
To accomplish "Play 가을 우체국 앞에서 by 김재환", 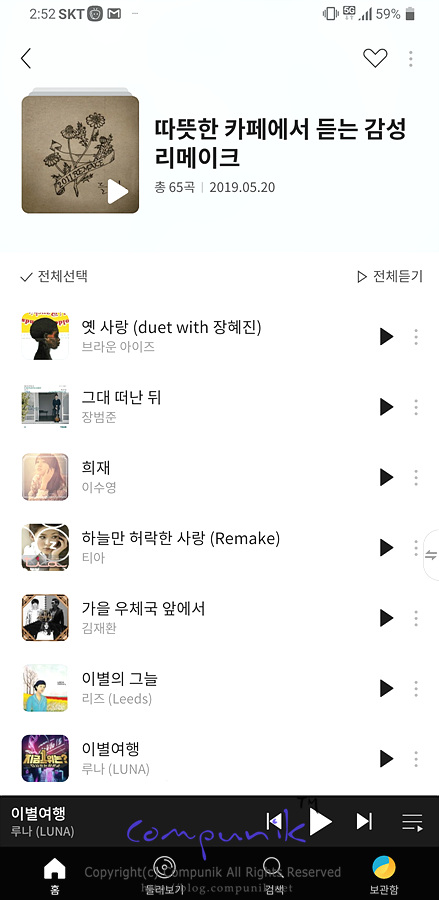I will pos(387,618).
